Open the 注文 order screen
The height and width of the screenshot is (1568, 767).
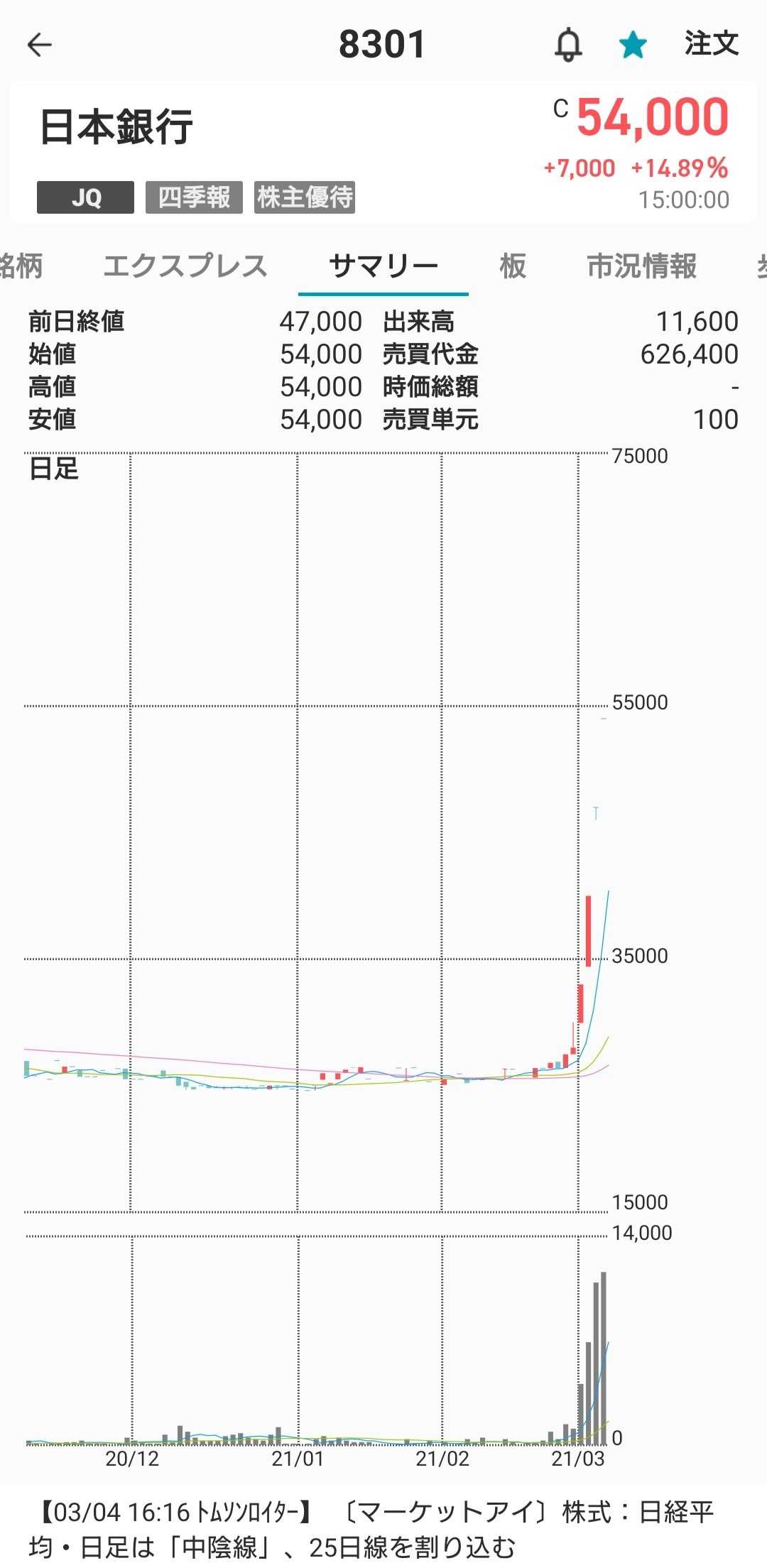coord(711,44)
